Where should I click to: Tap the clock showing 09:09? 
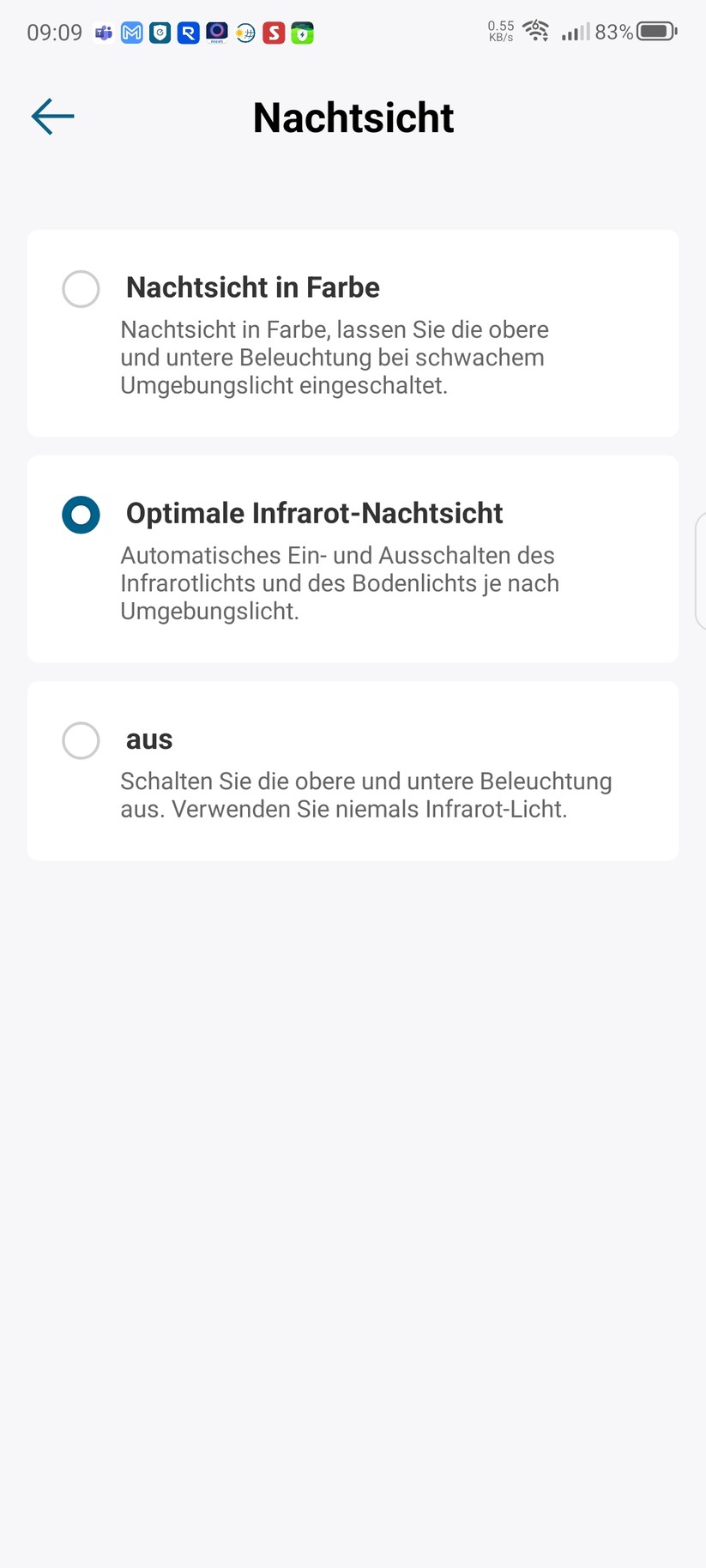[x=54, y=32]
